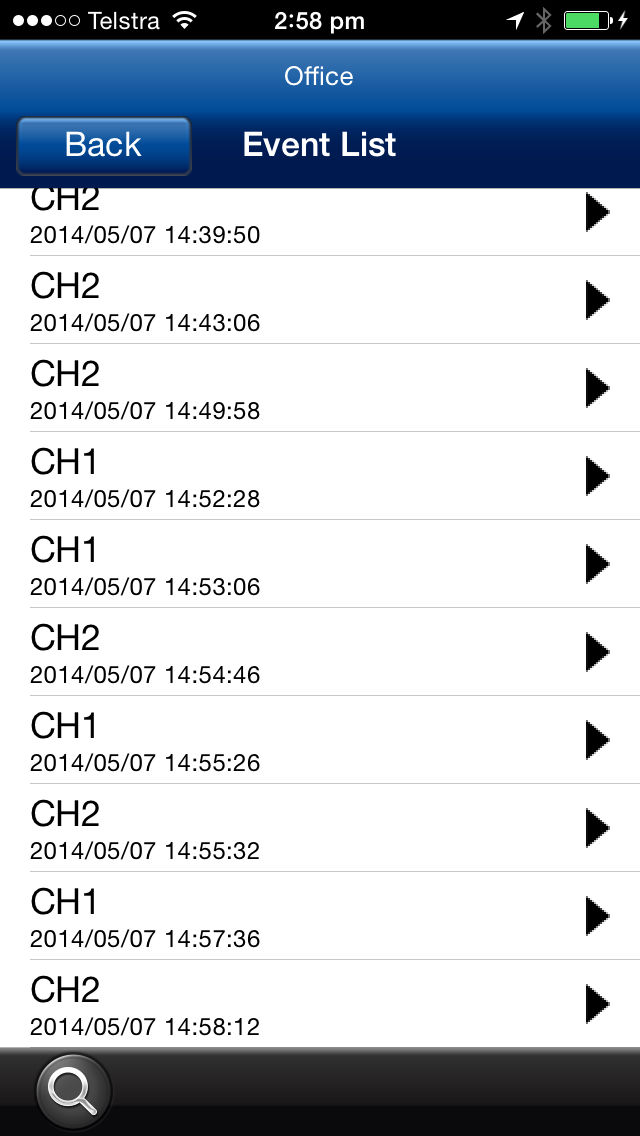640x1136 pixels.
Task: Open CH1 event at 14:57:36
Action: [x=320, y=916]
